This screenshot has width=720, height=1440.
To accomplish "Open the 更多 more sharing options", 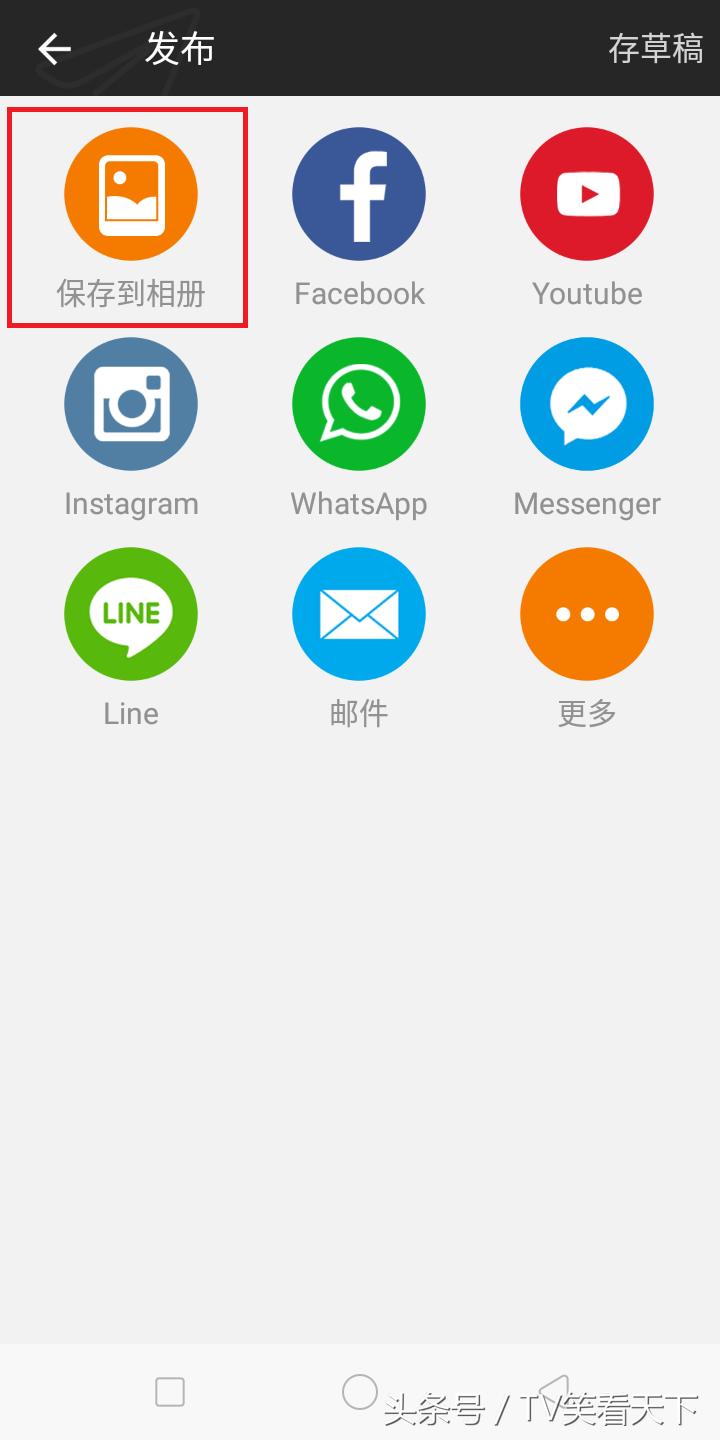I will tap(587, 613).
